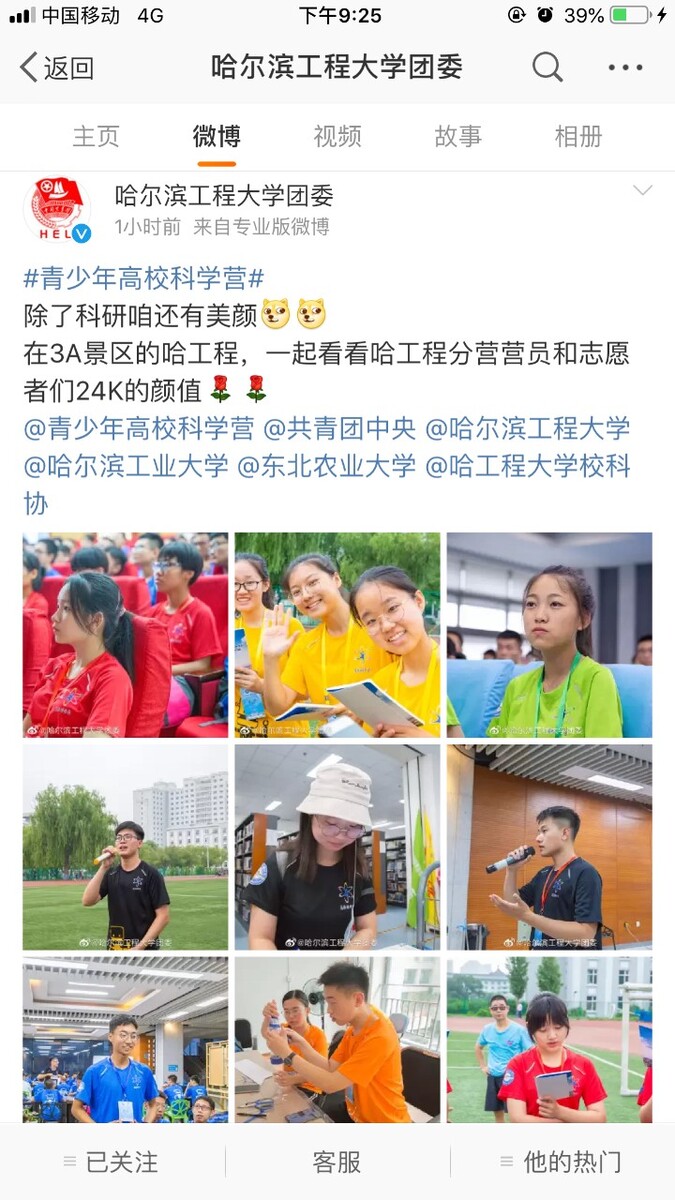Go back using the 返回 button
The width and height of the screenshot is (675, 1200).
(57, 68)
